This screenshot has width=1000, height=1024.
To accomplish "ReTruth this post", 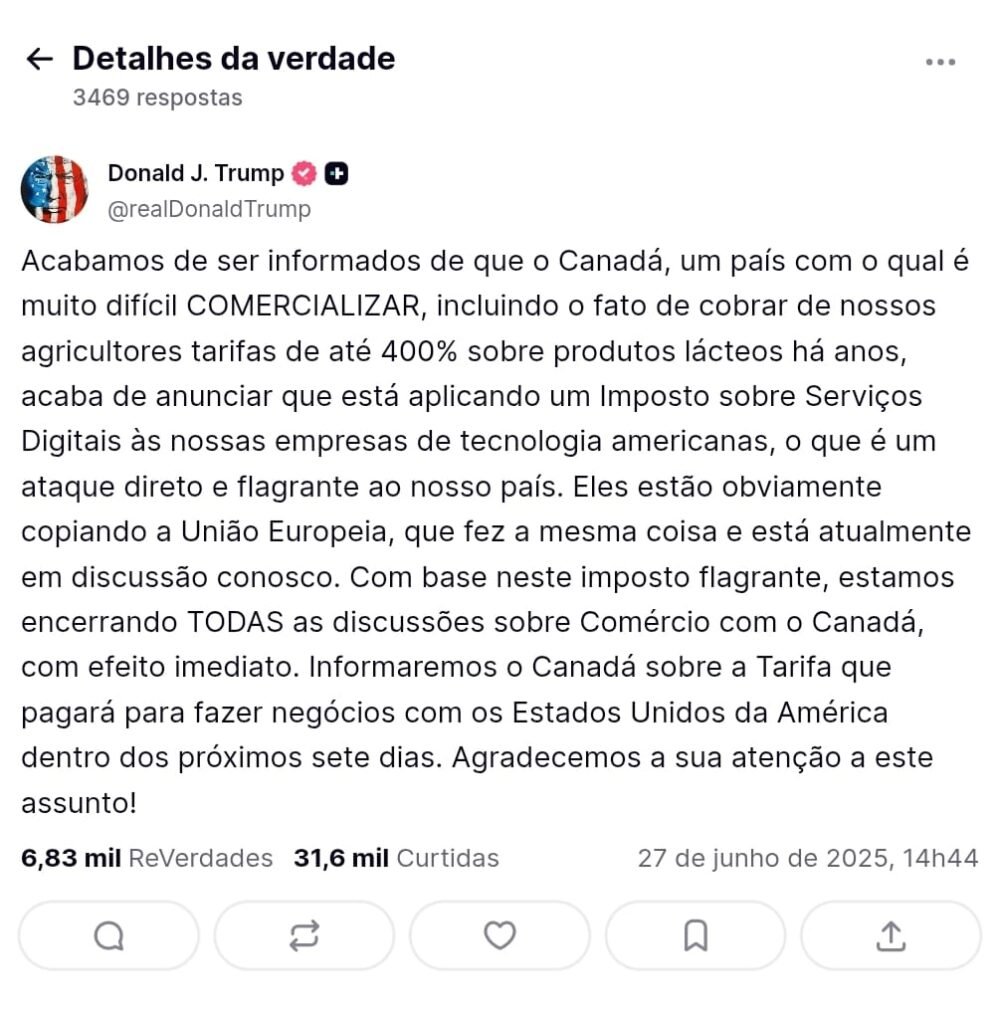I will 304,936.
